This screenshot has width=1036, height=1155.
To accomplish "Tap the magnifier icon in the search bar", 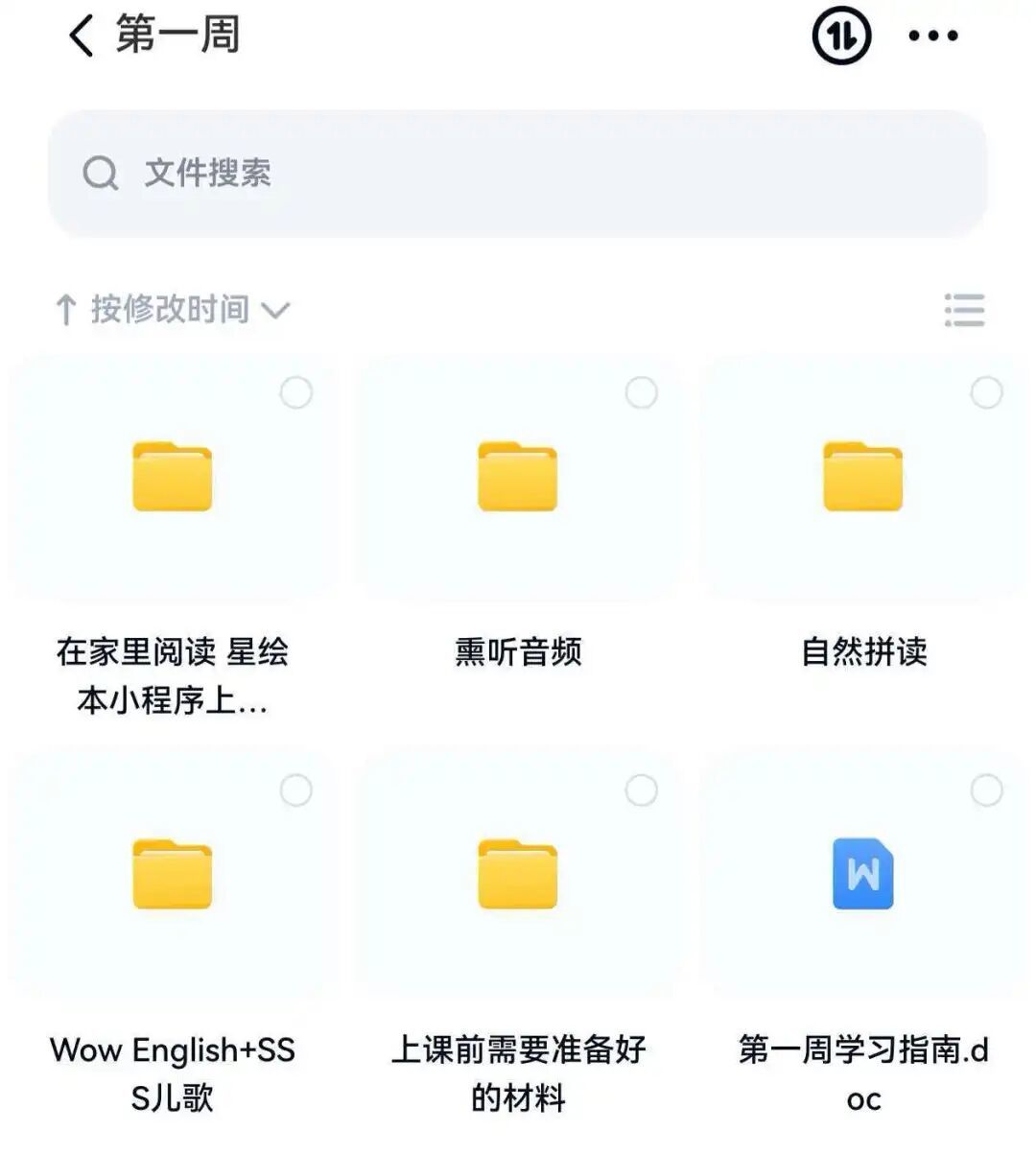I will click(101, 174).
